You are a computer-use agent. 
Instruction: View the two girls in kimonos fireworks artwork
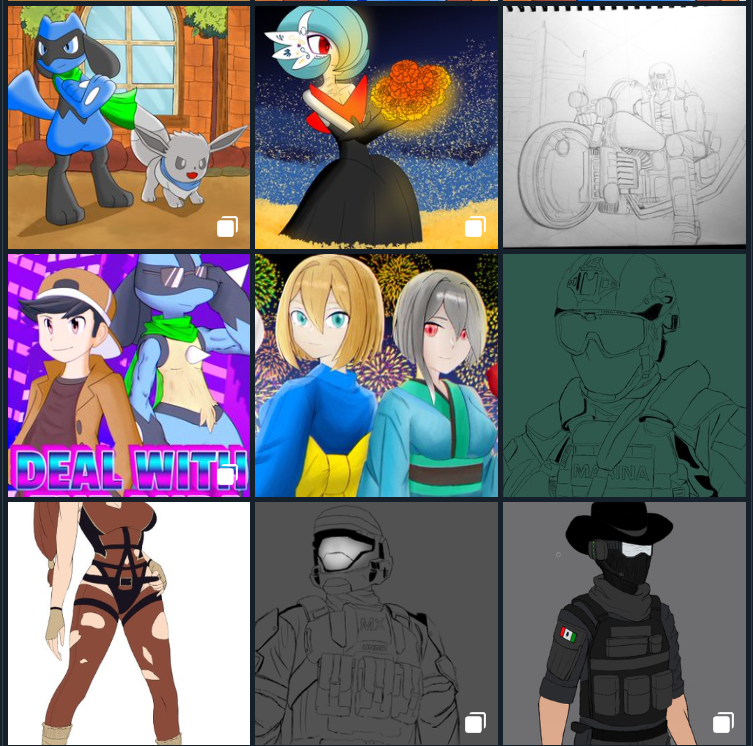pyautogui.click(x=376, y=375)
